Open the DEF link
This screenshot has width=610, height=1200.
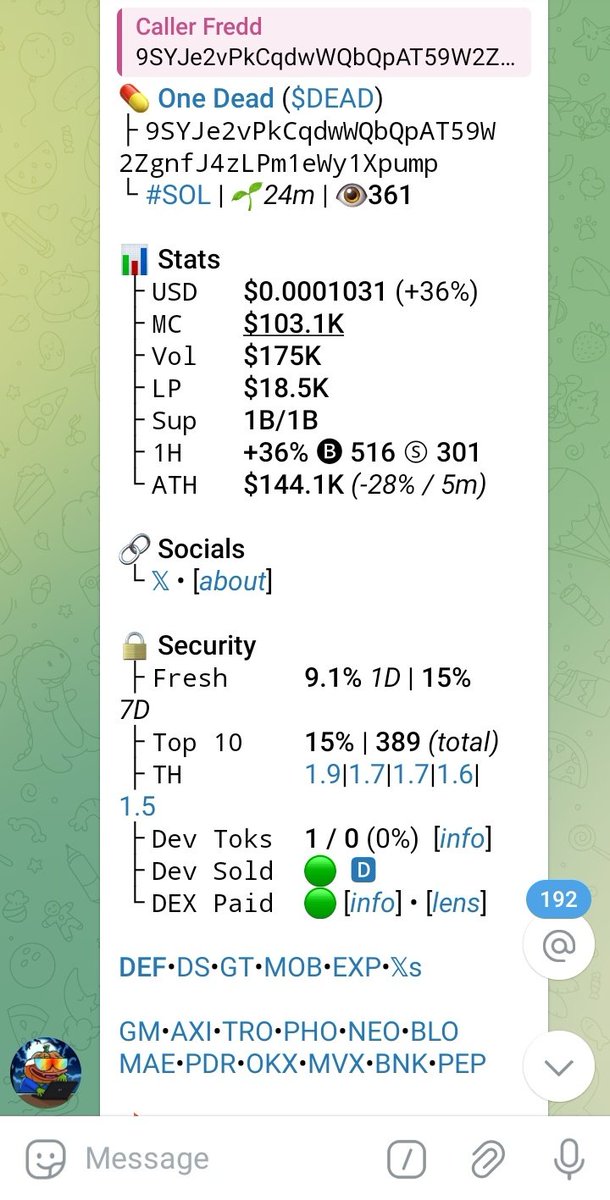142,968
